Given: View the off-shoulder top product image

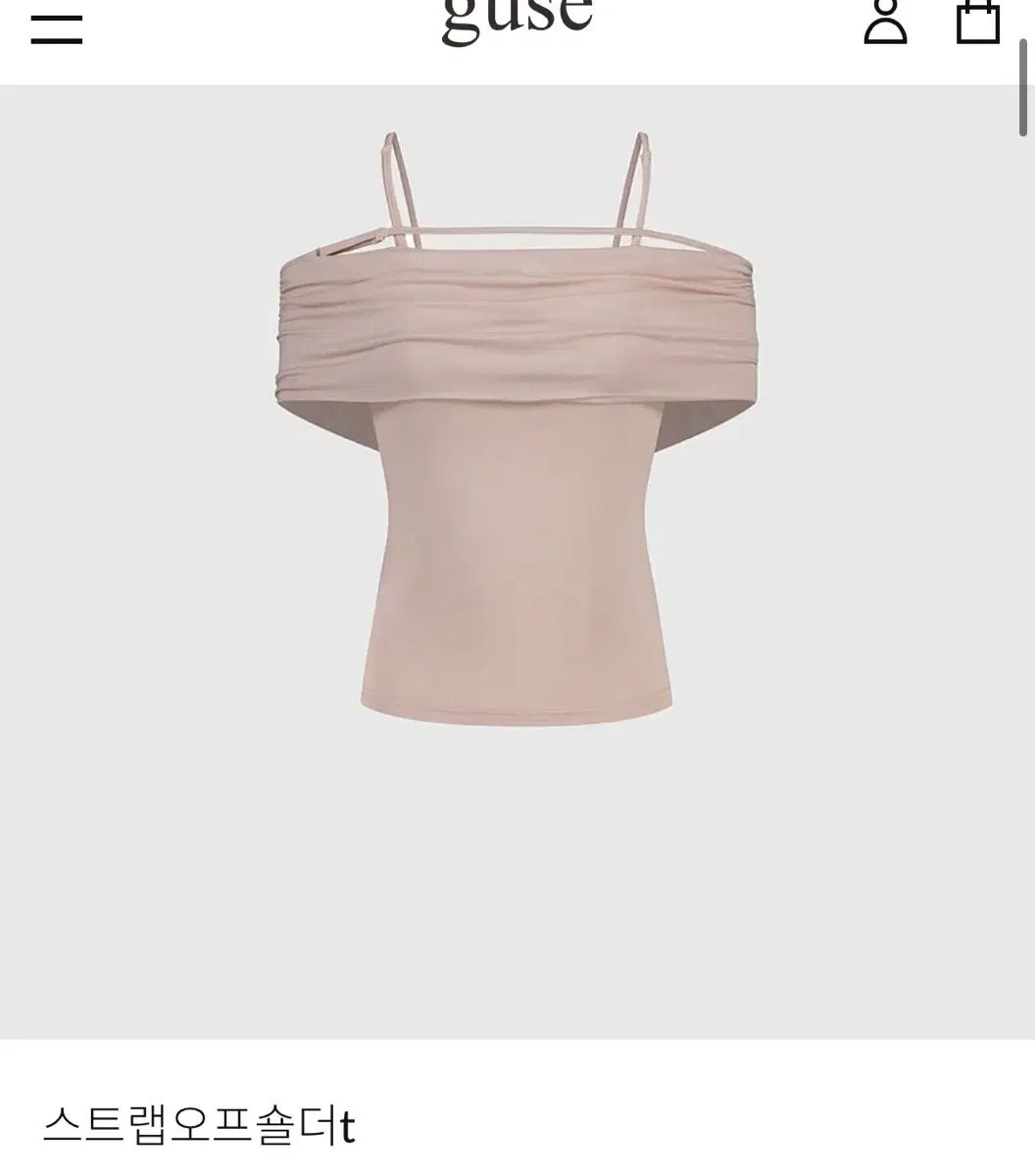Looking at the screenshot, I should (517, 431).
